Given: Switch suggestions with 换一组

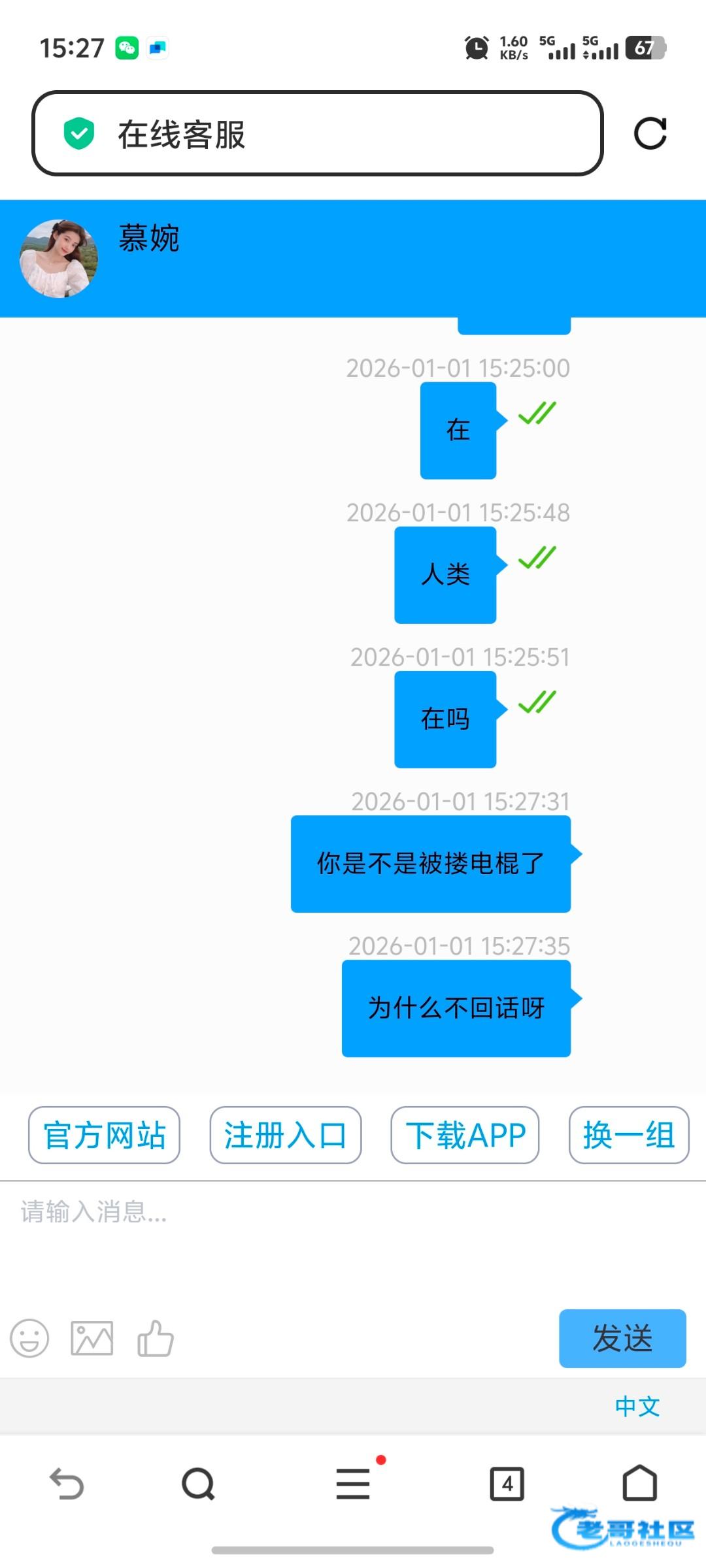Looking at the screenshot, I should (x=628, y=1135).
